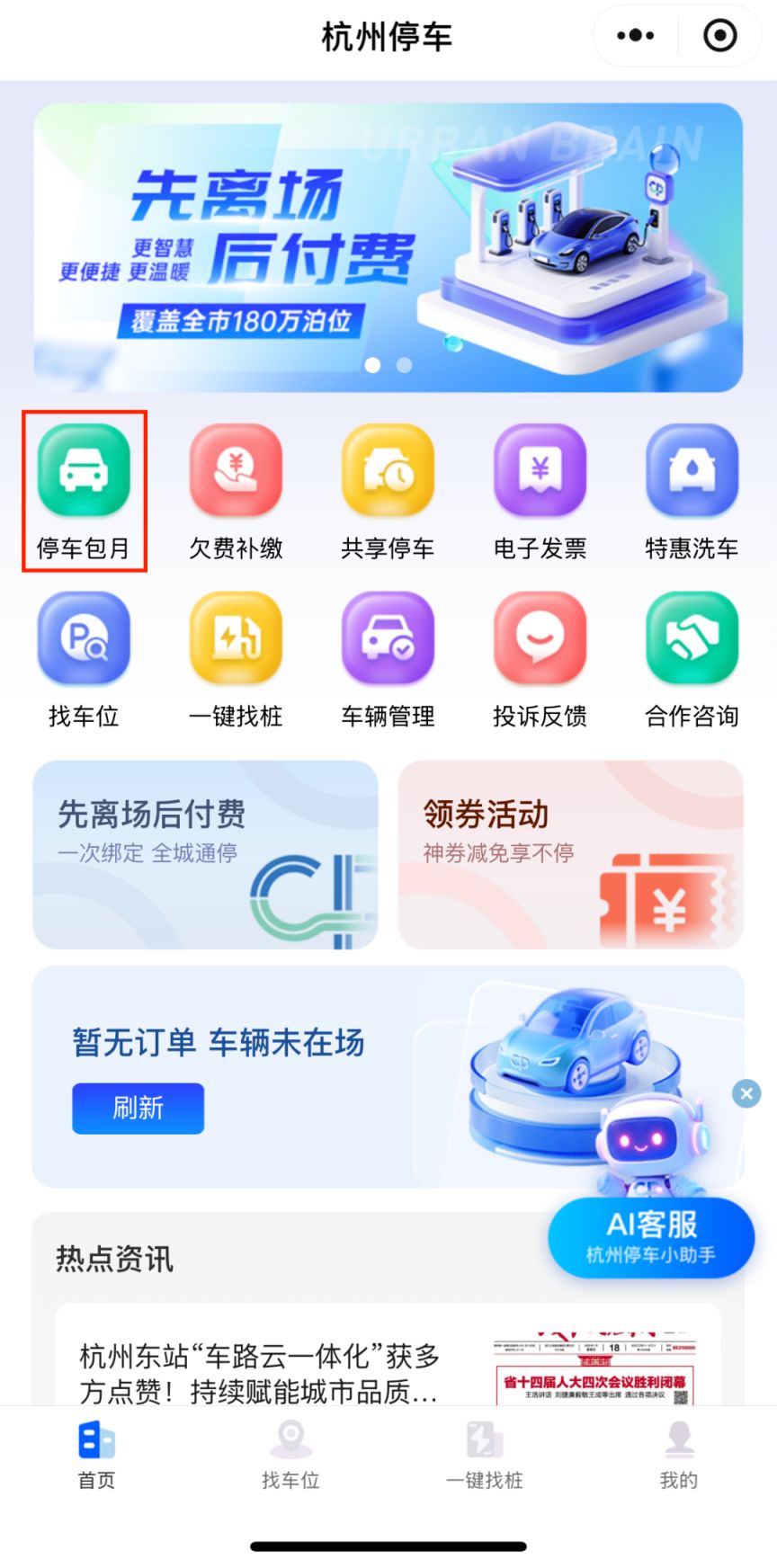
Task: Open the 电子发票 e-invoice icon
Action: coord(540,490)
